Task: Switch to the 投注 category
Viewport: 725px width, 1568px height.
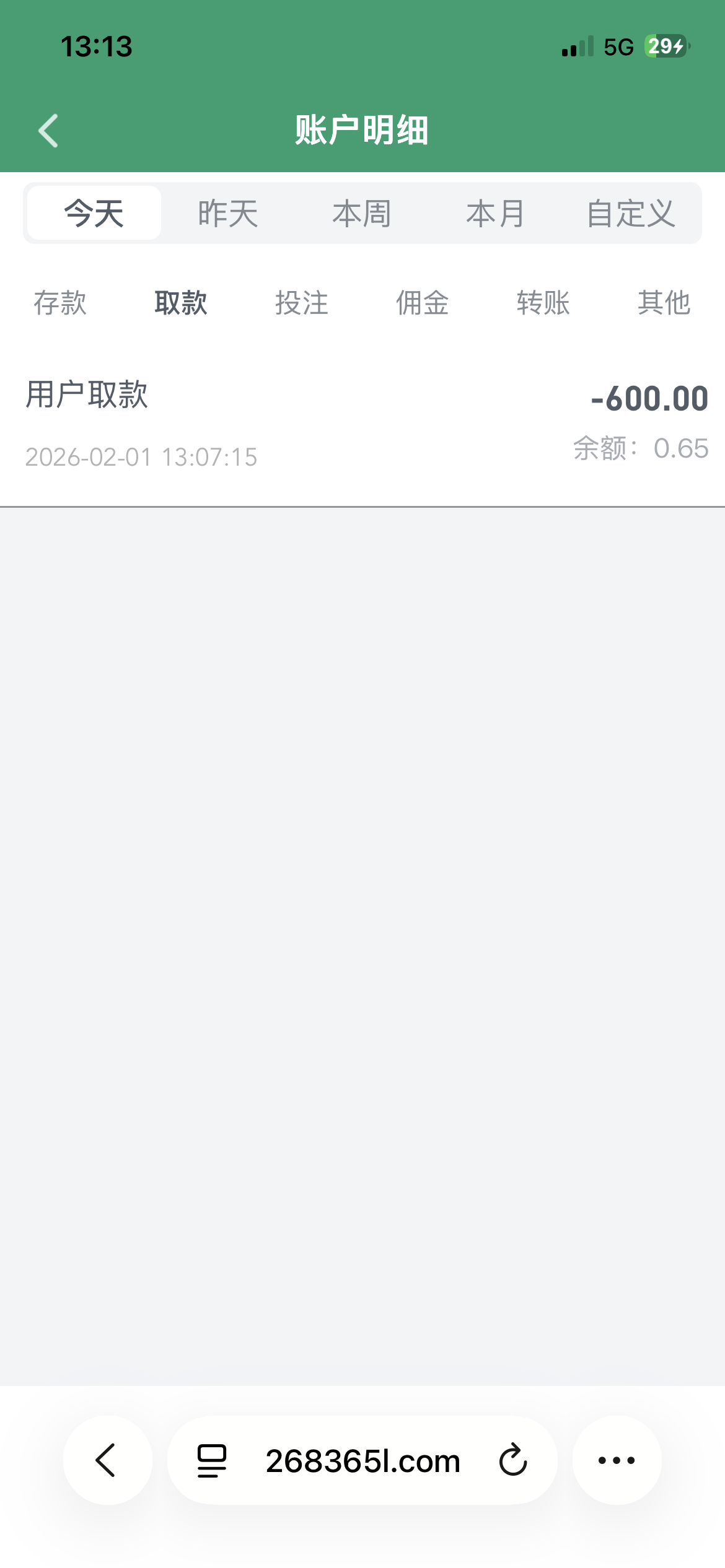Action: pos(301,303)
